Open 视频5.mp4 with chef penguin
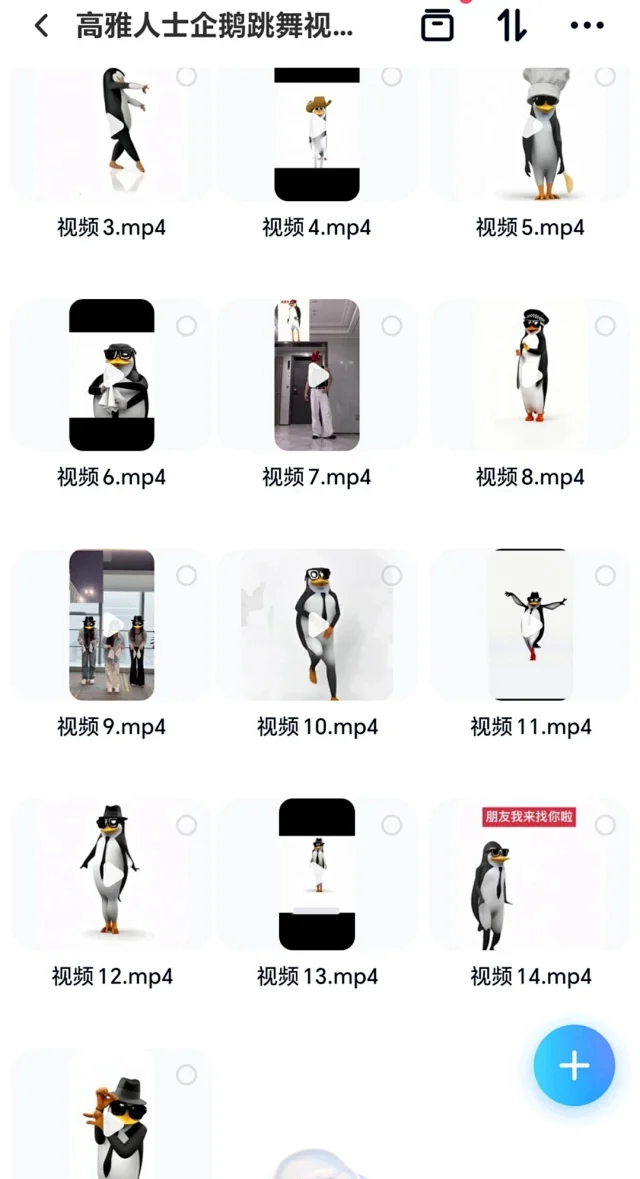 point(530,135)
